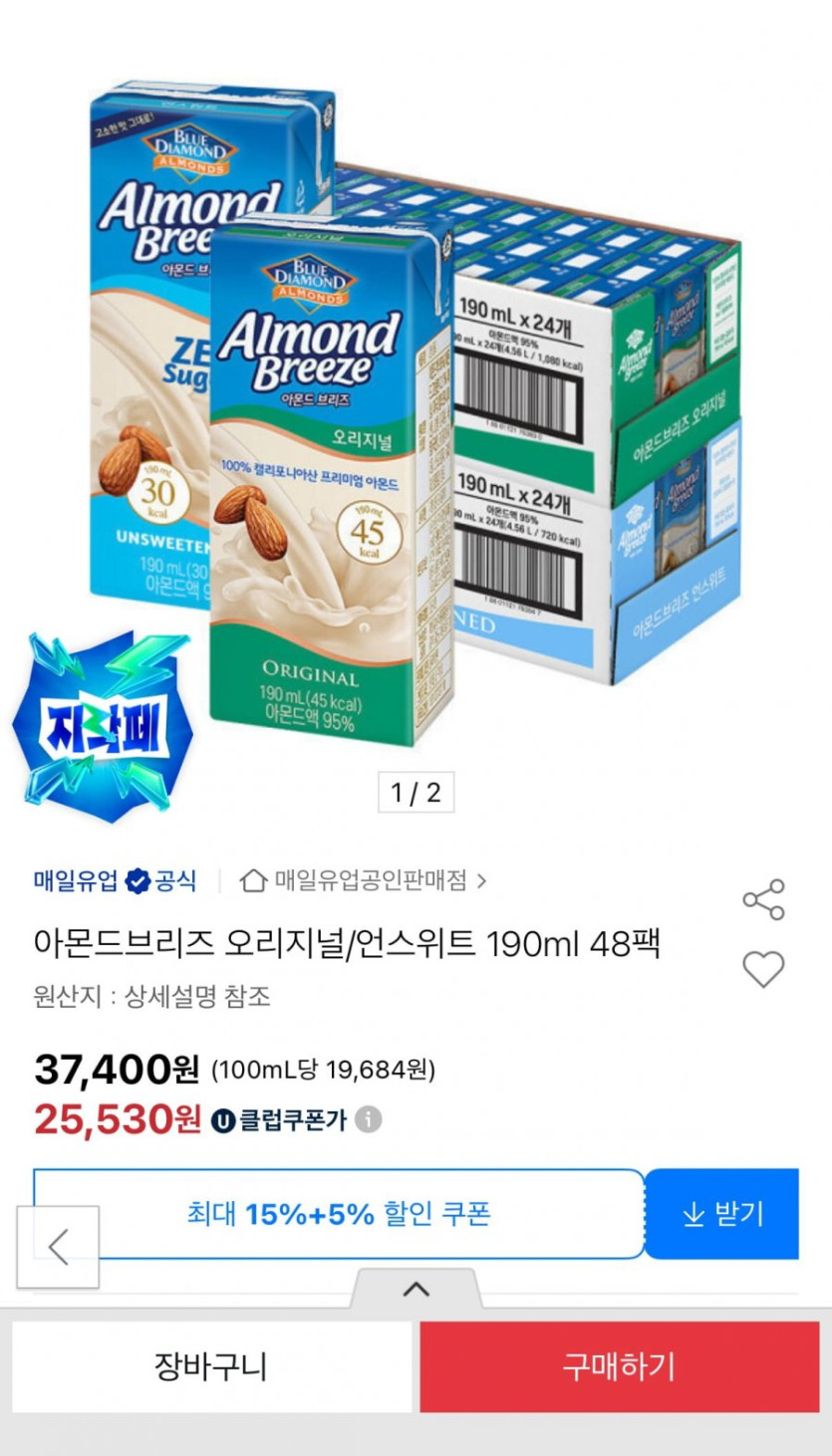This screenshot has height=1456, width=832.
Task: Share this Almond Breeze product
Action: click(x=763, y=899)
